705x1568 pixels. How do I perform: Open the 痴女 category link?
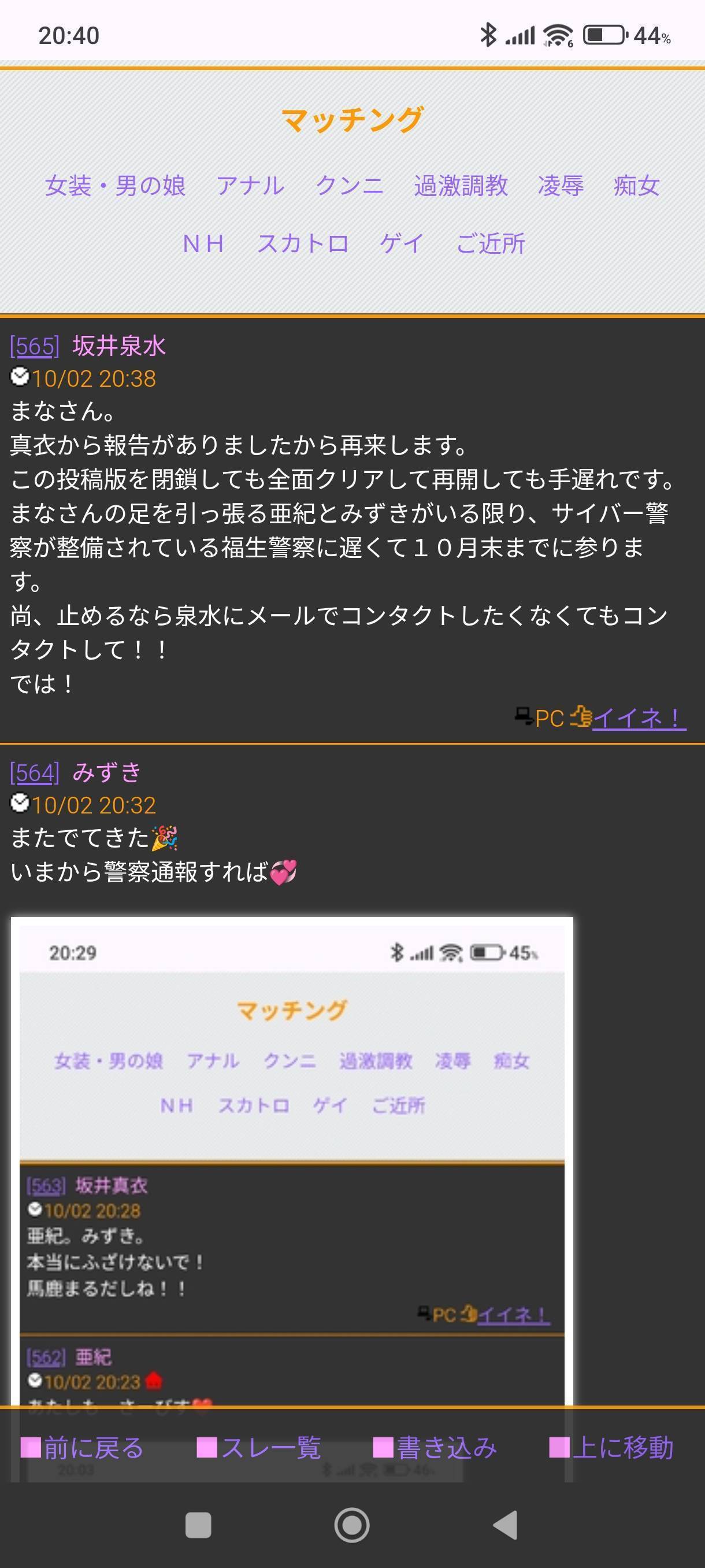click(x=636, y=185)
